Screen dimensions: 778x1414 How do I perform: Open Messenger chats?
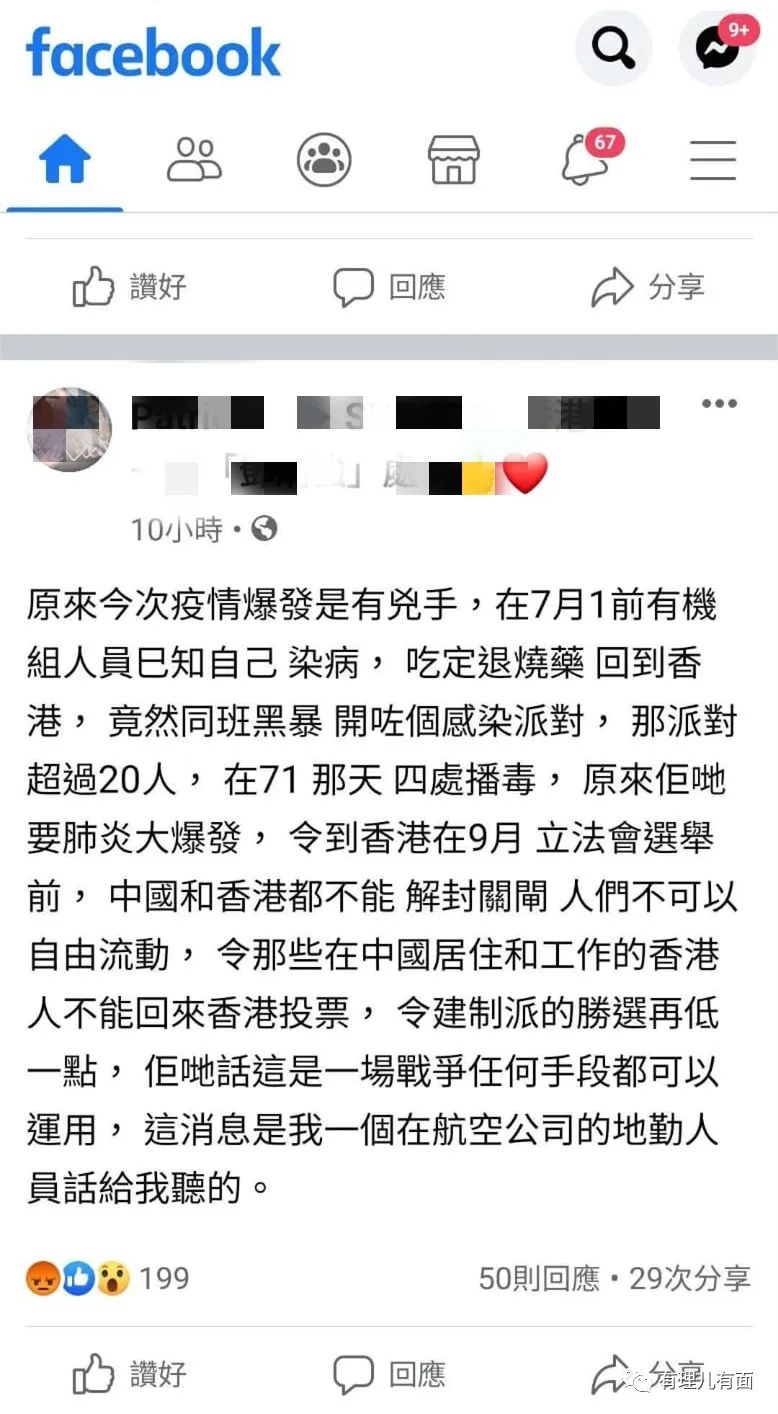pyautogui.click(x=718, y=47)
